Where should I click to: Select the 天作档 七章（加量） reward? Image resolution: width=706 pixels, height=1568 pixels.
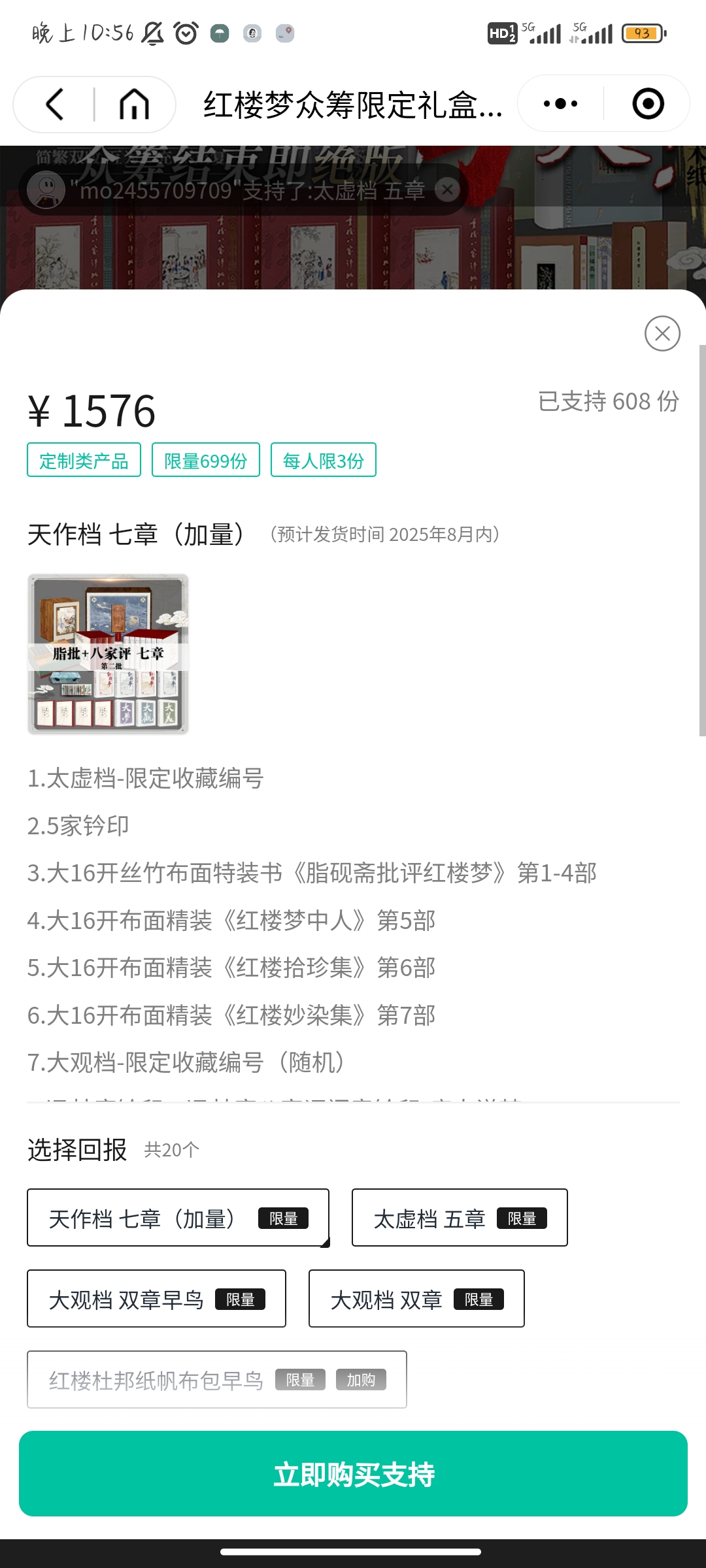178,1218
